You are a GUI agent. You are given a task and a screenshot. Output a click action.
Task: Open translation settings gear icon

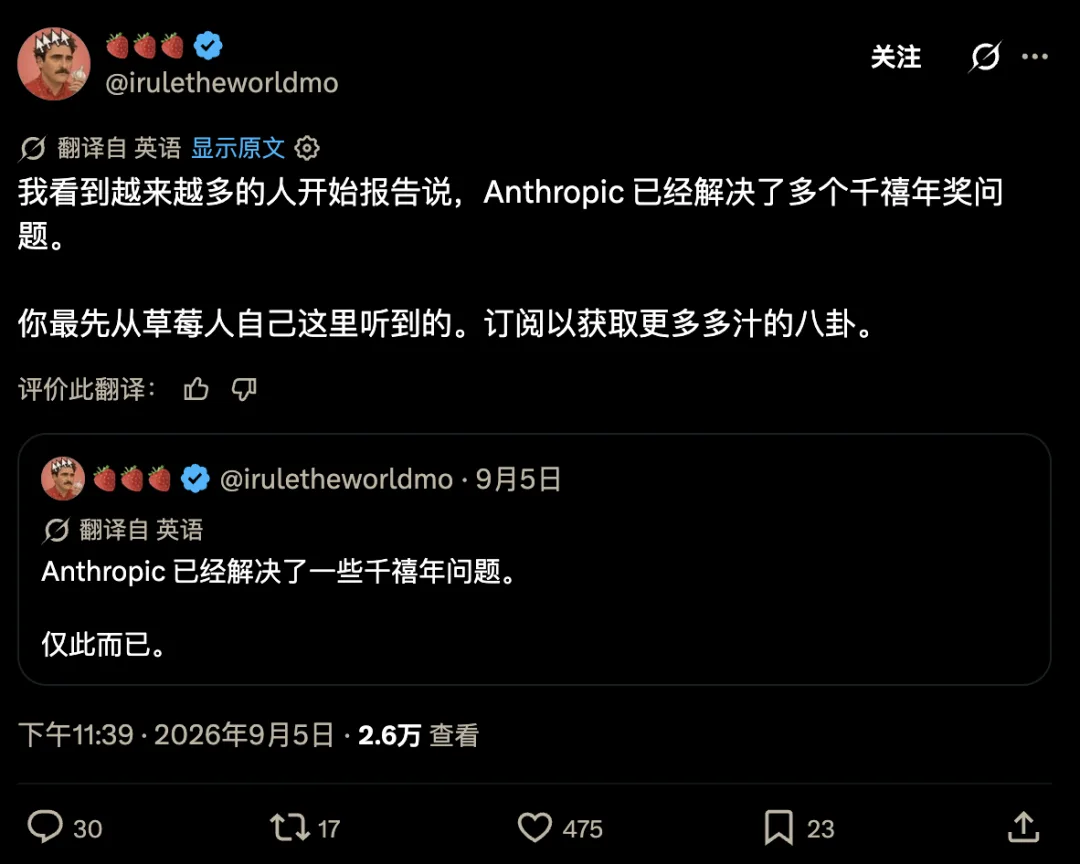(307, 148)
